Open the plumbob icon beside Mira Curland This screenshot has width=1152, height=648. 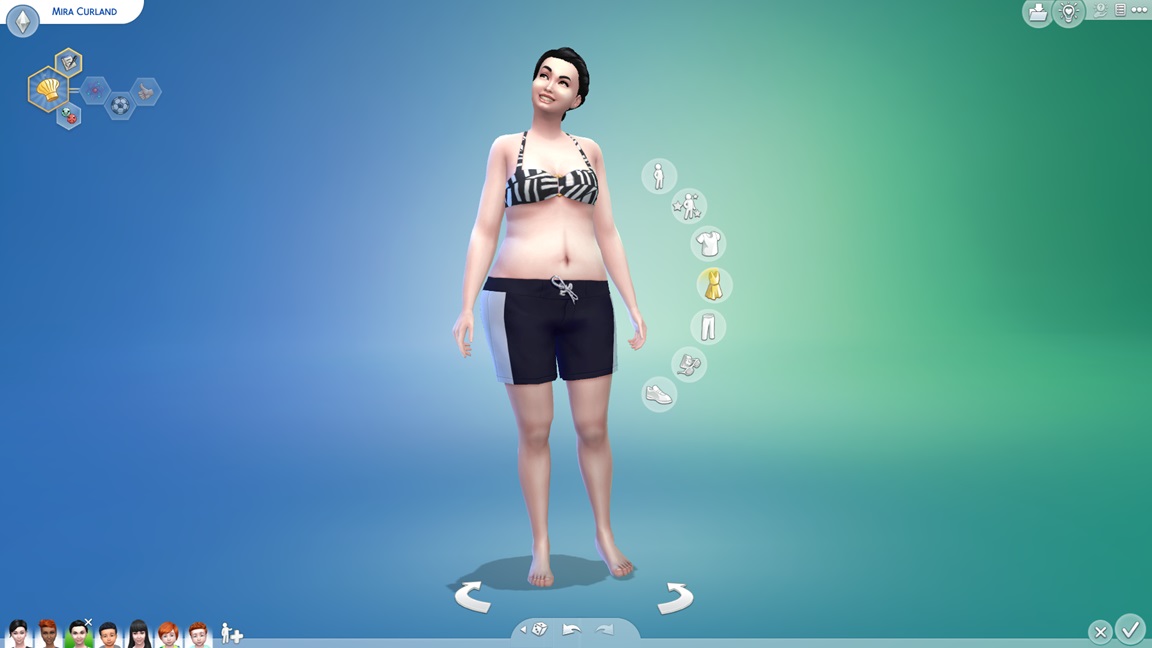22,20
